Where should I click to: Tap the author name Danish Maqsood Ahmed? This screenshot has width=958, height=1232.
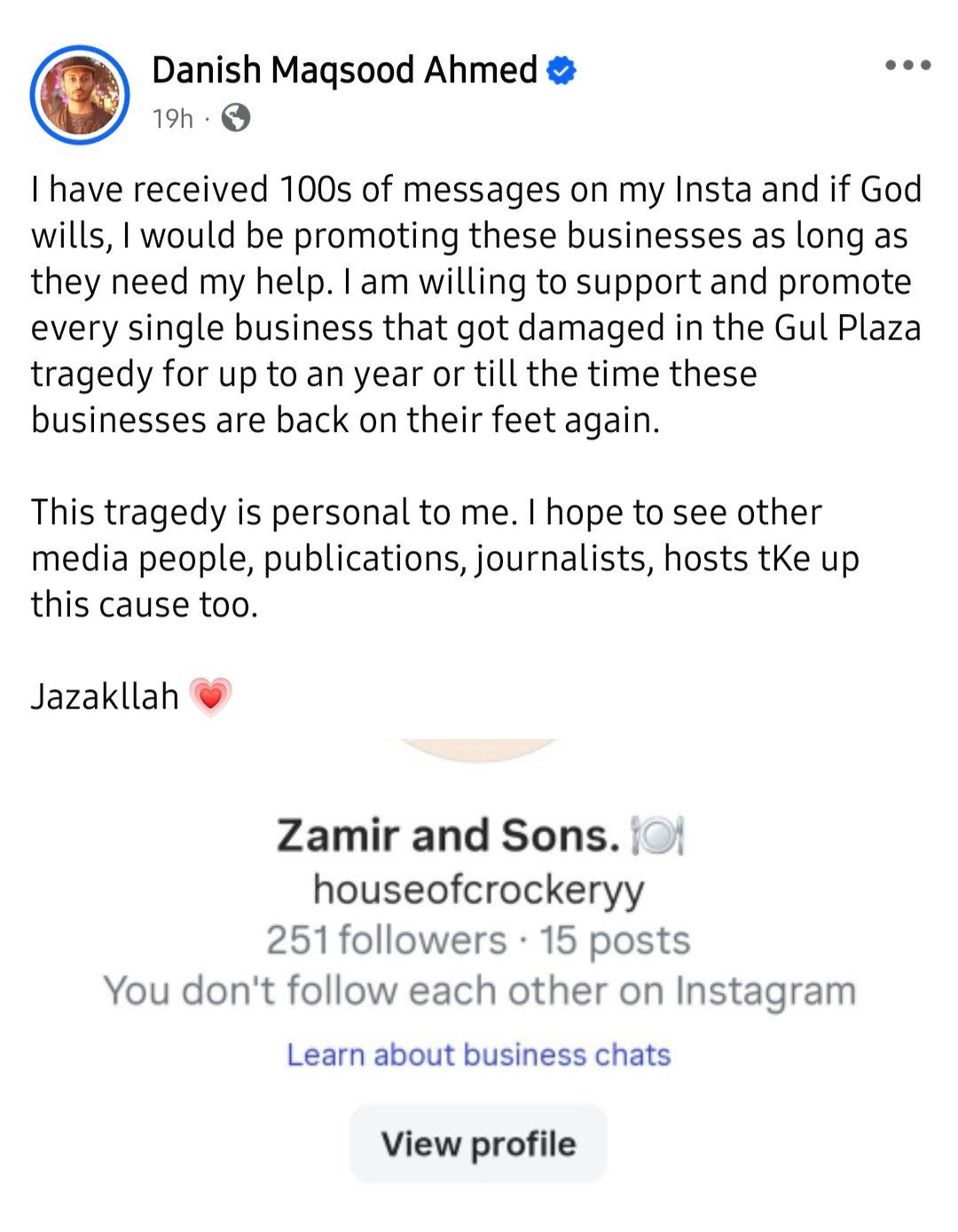[x=344, y=70]
